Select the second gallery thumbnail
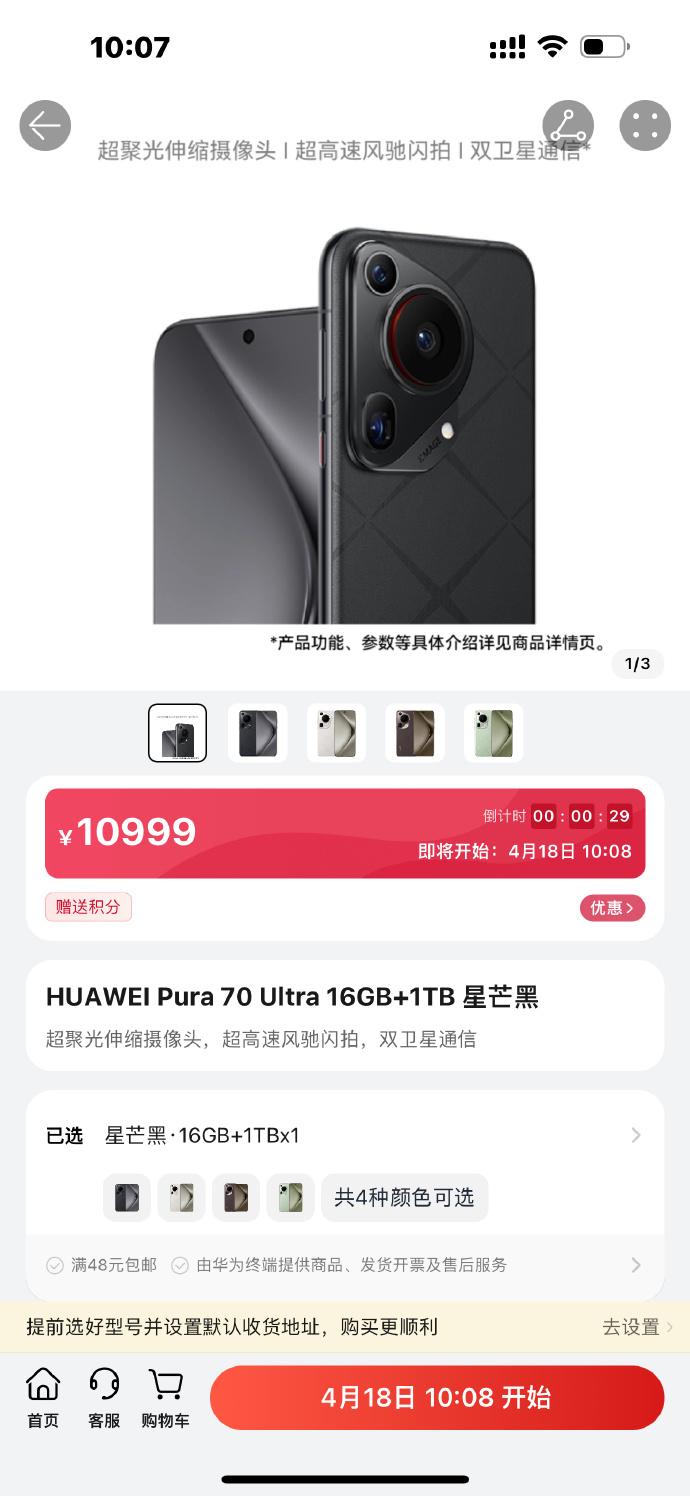This screenshot has width=690, height=1496. tap(257, 733)
